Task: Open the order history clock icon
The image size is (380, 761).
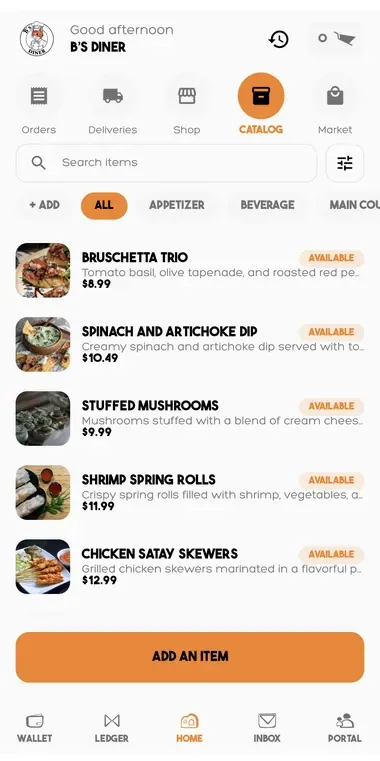Action: (279, 39)
